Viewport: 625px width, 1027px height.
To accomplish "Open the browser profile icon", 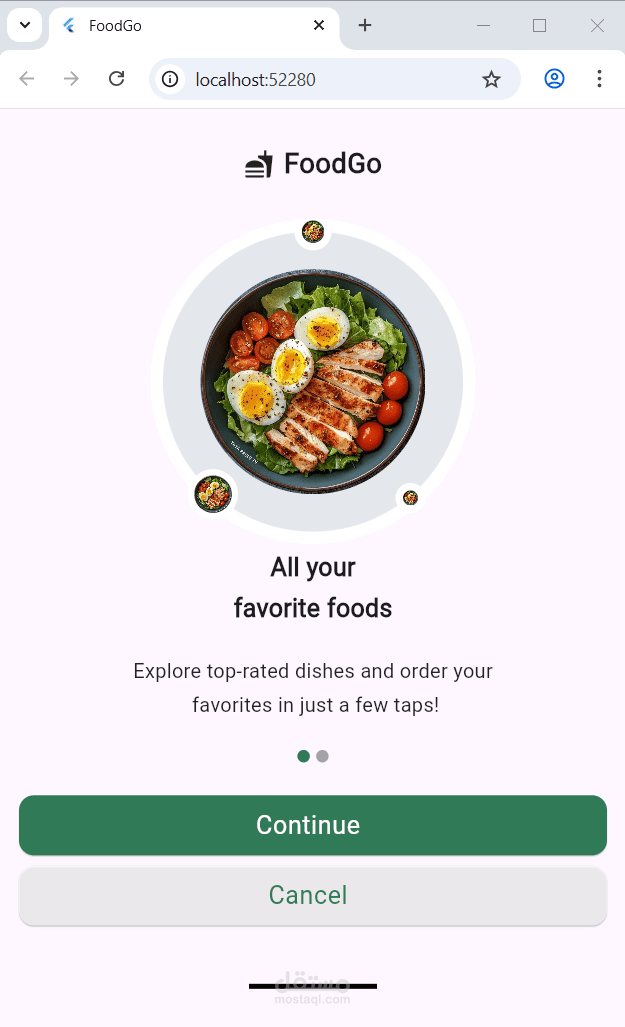I will [x=554, y=79].
